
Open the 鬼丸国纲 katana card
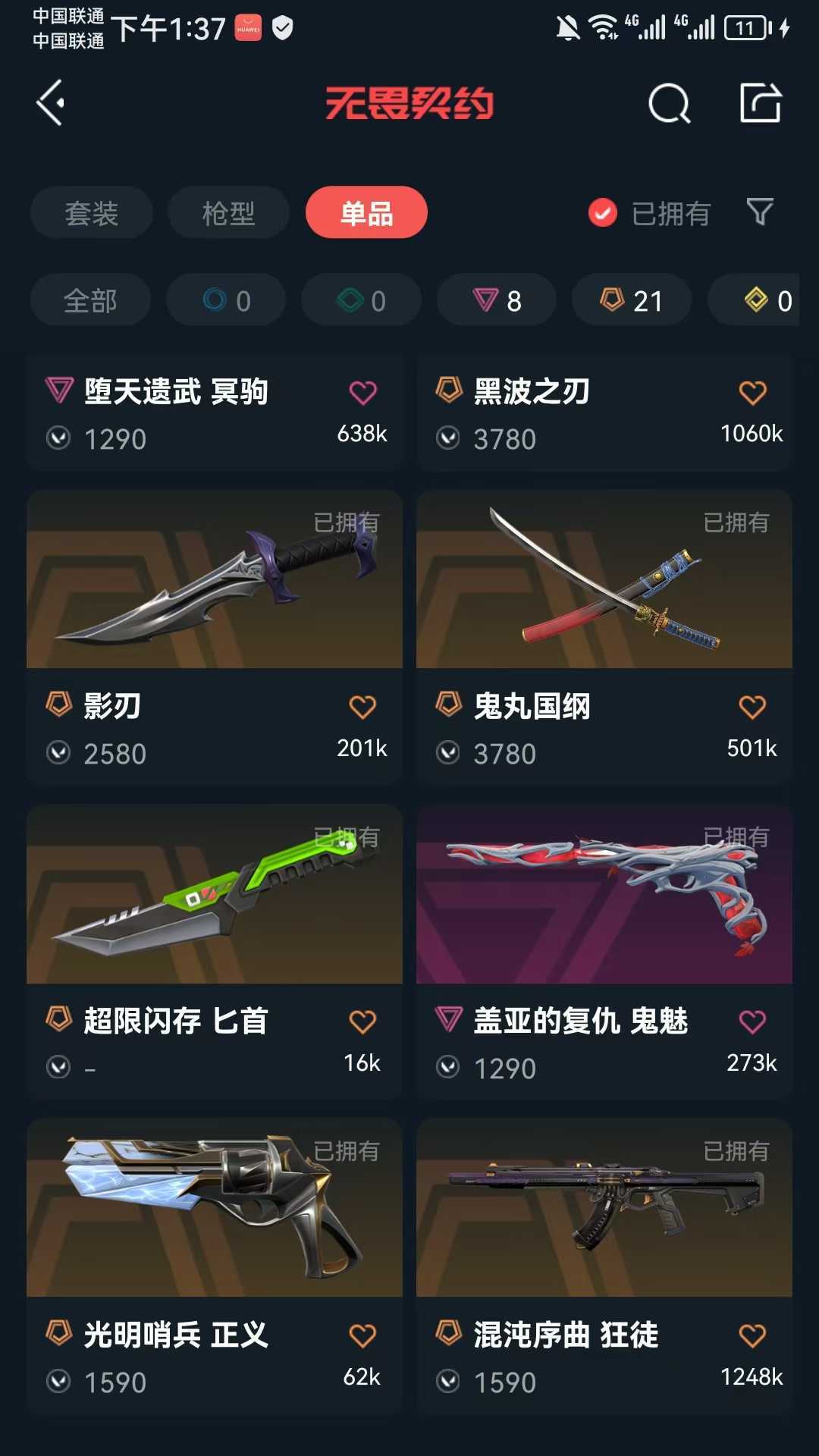coord(604,637)
